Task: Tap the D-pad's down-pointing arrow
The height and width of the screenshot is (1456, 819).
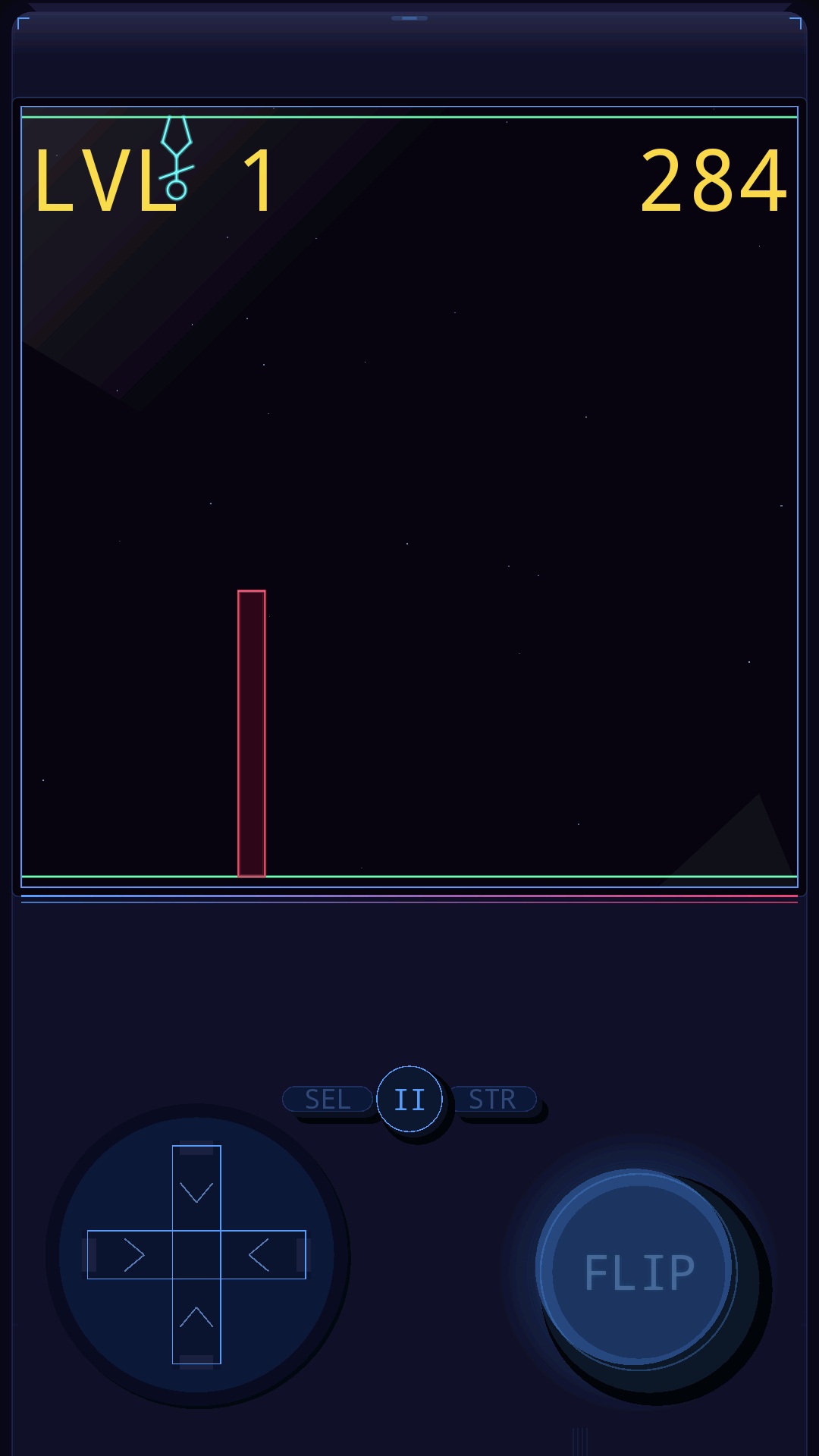Action: click(196, 1189)
